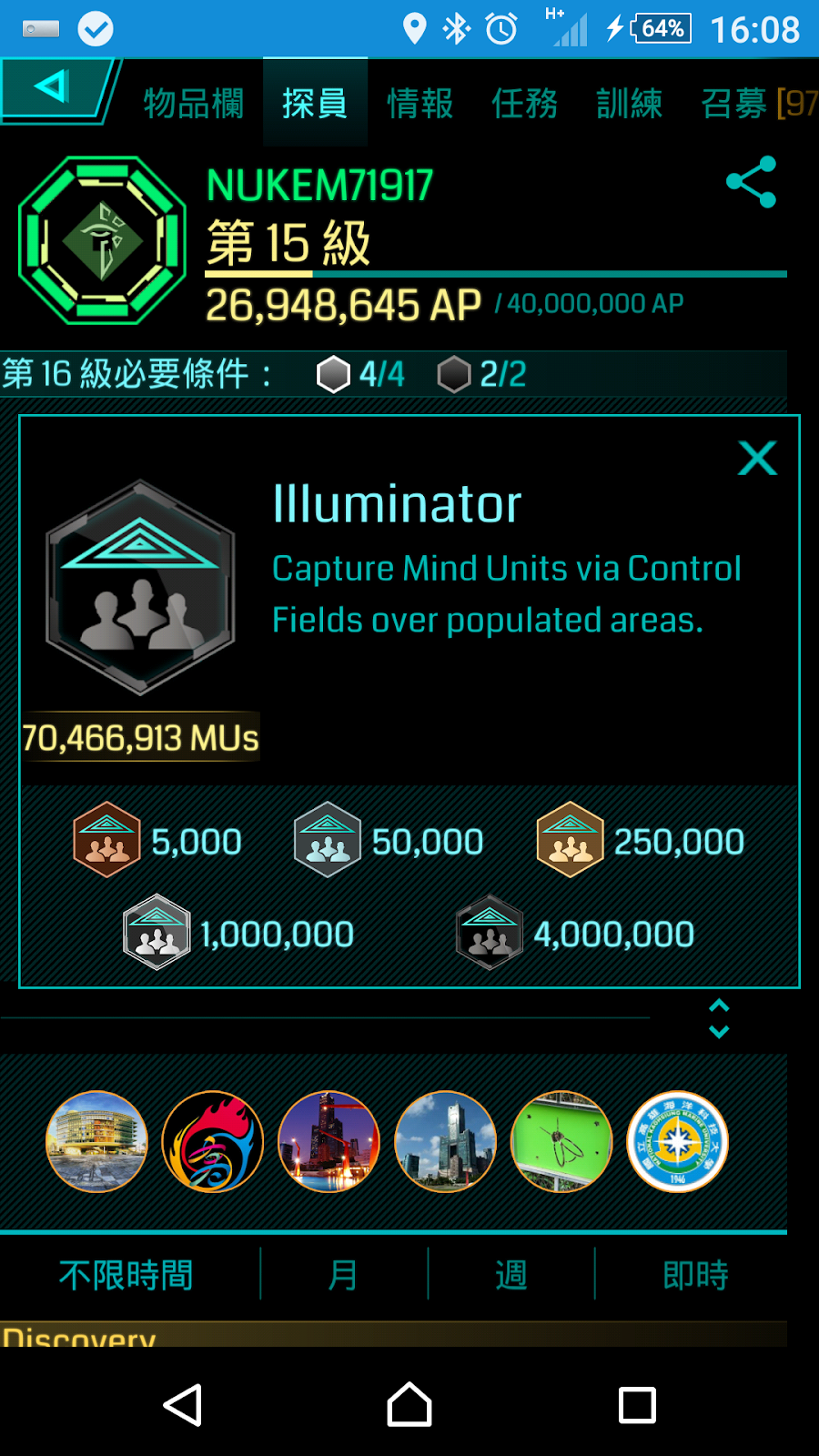Switch to the 物品欄 tab

[x=194, y=104]
